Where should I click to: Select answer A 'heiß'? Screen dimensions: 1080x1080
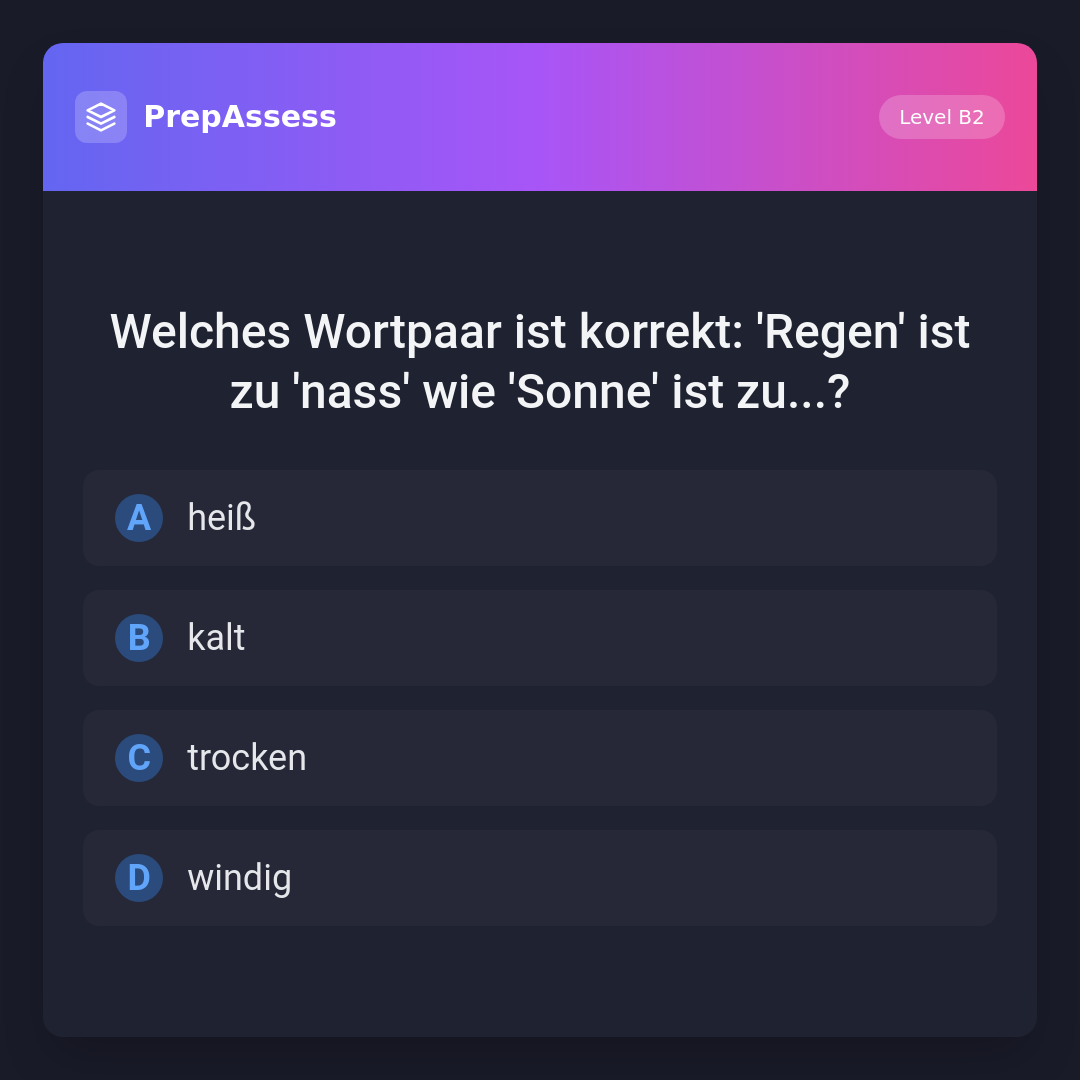click(540, 518)
